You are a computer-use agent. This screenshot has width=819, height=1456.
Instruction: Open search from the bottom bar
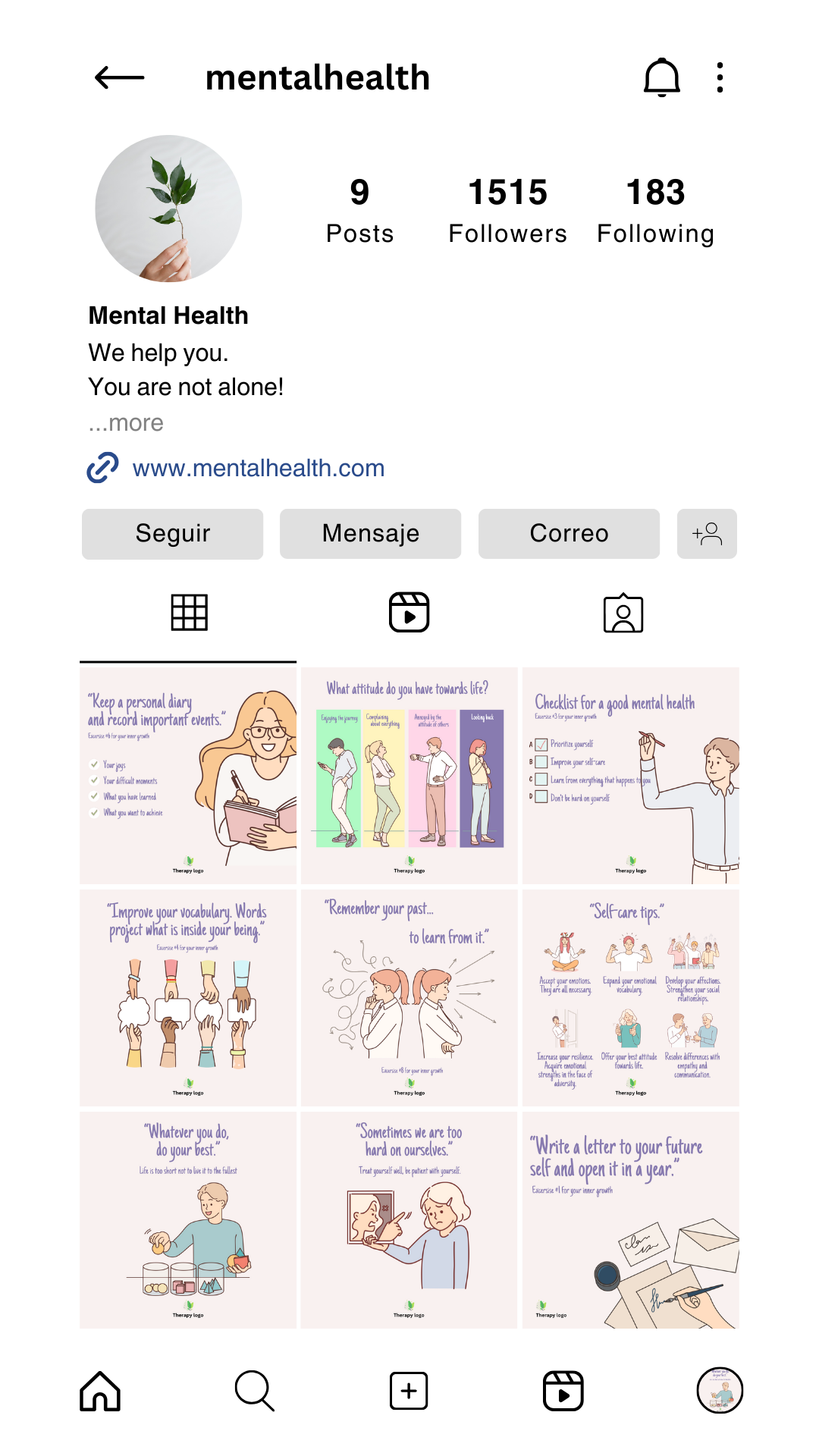(x=254, y=1391)
